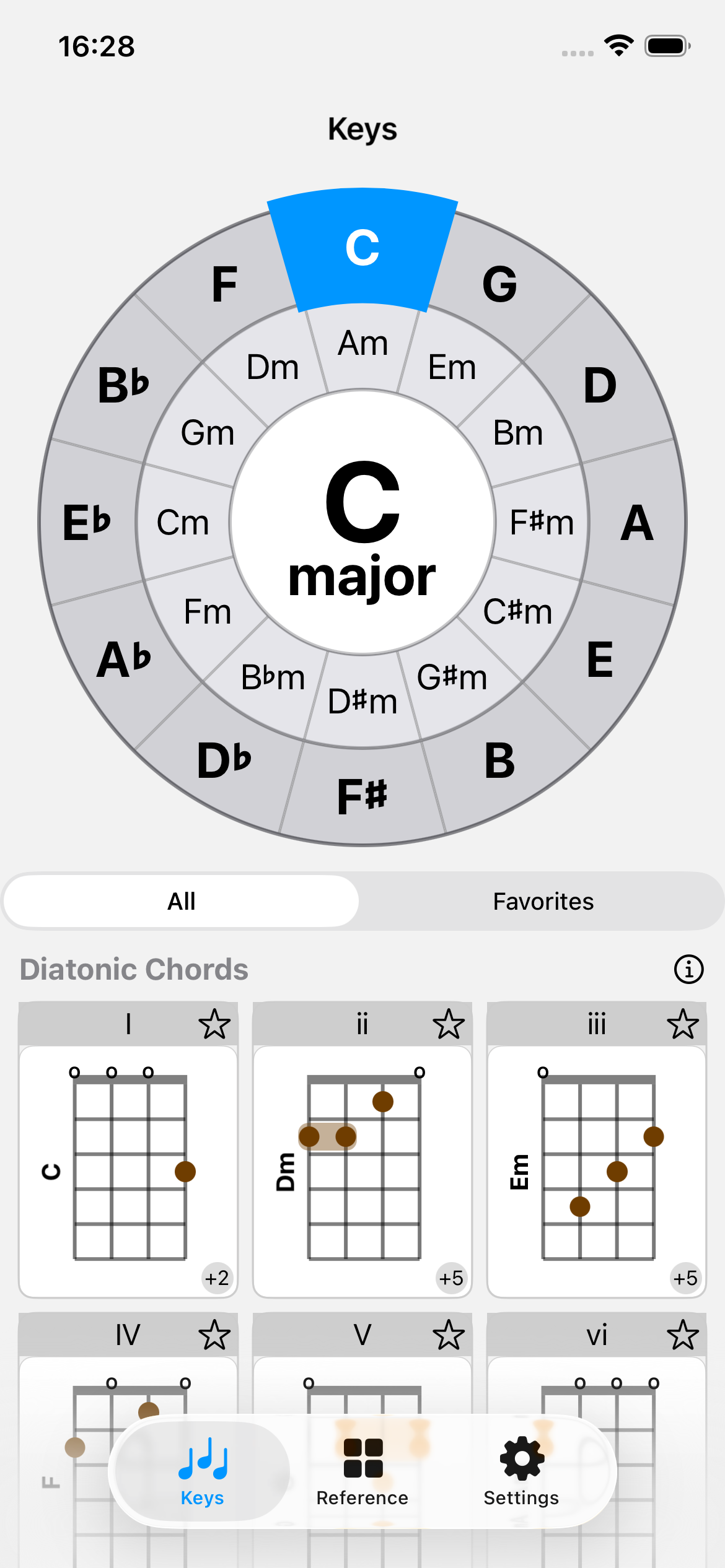Open the C chord diagram card
The height and width of the screenshot is (1568, 725).
point(129,1170)
